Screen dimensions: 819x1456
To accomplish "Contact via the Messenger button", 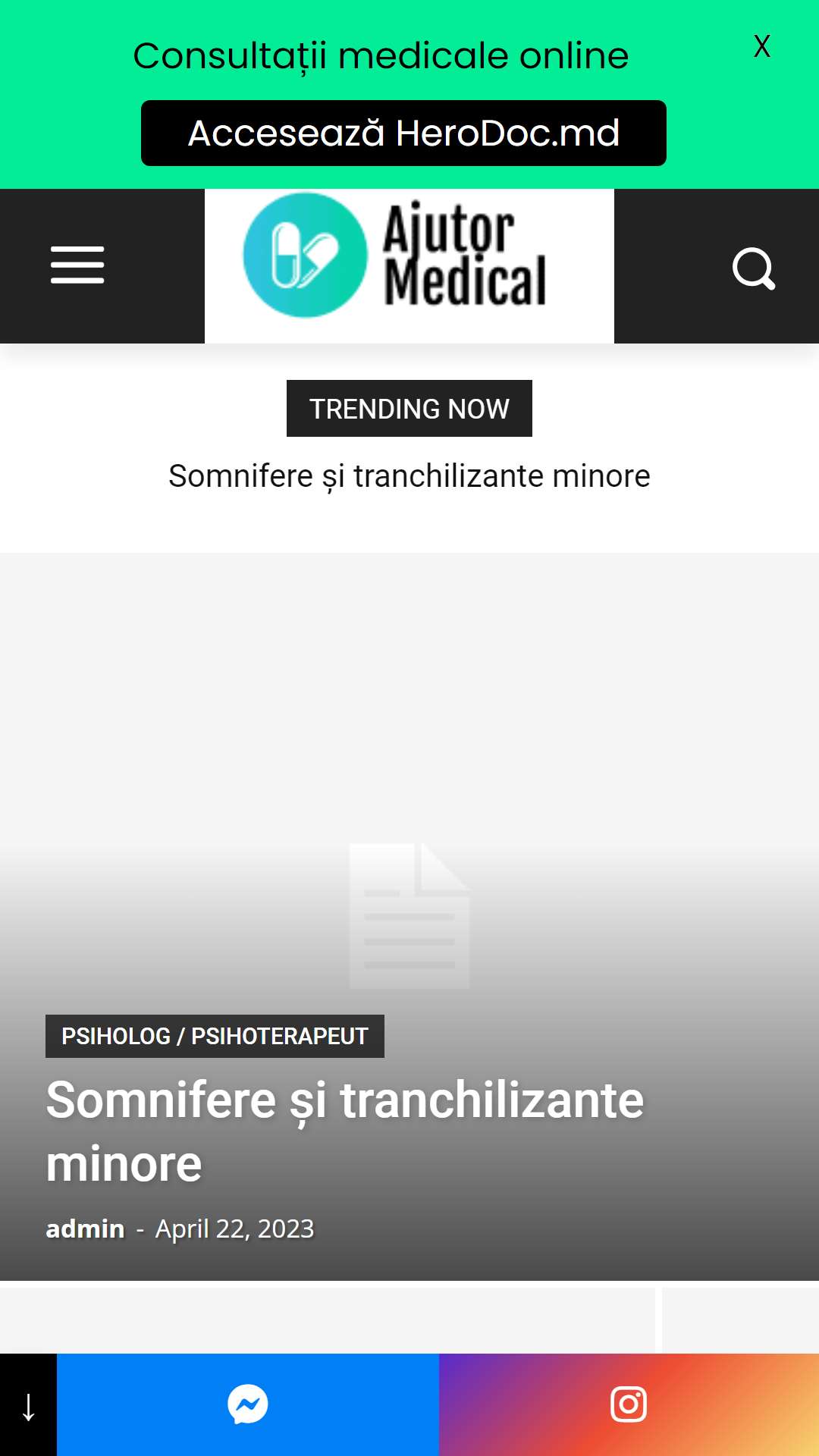I will 248,1404.
